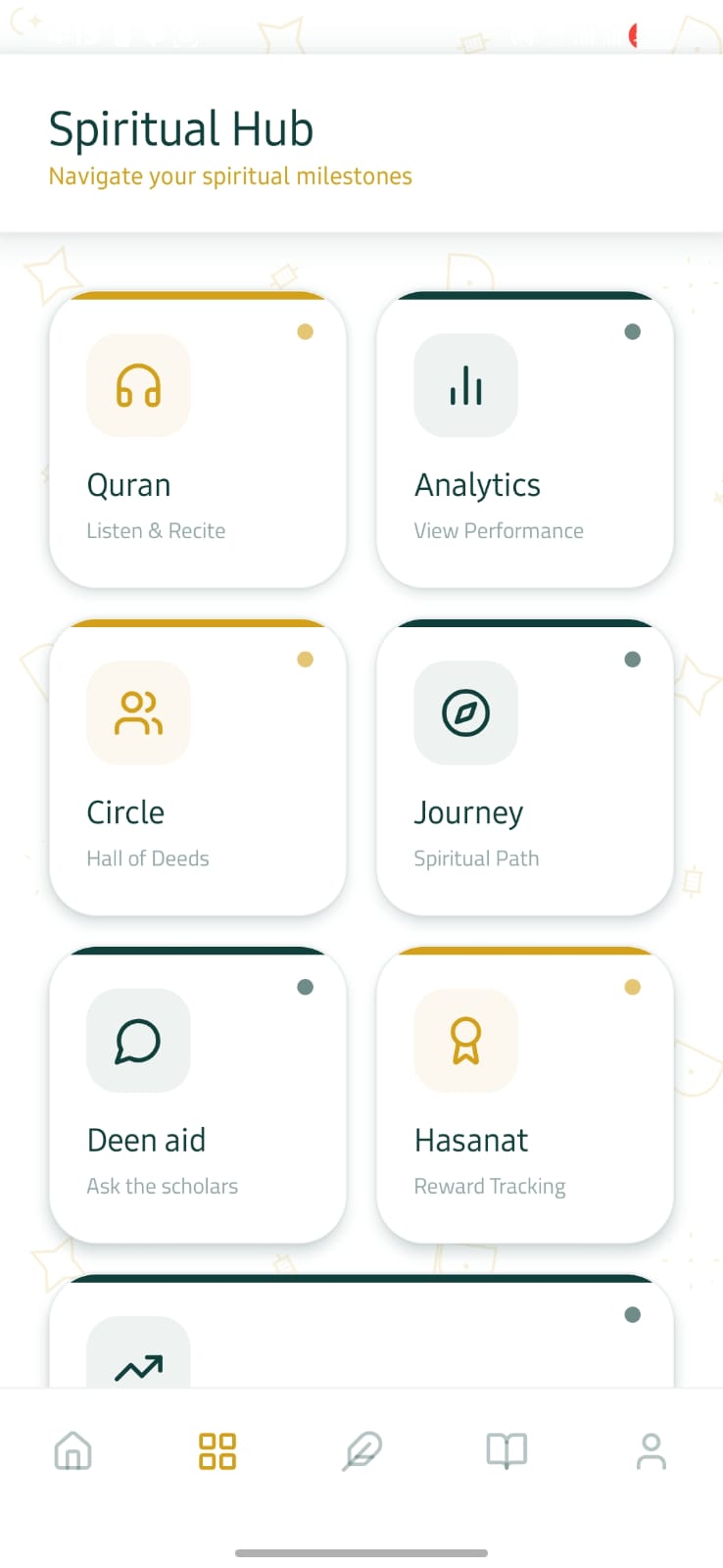Tap the gesture bar at the screen bottom

[361, 1552]
